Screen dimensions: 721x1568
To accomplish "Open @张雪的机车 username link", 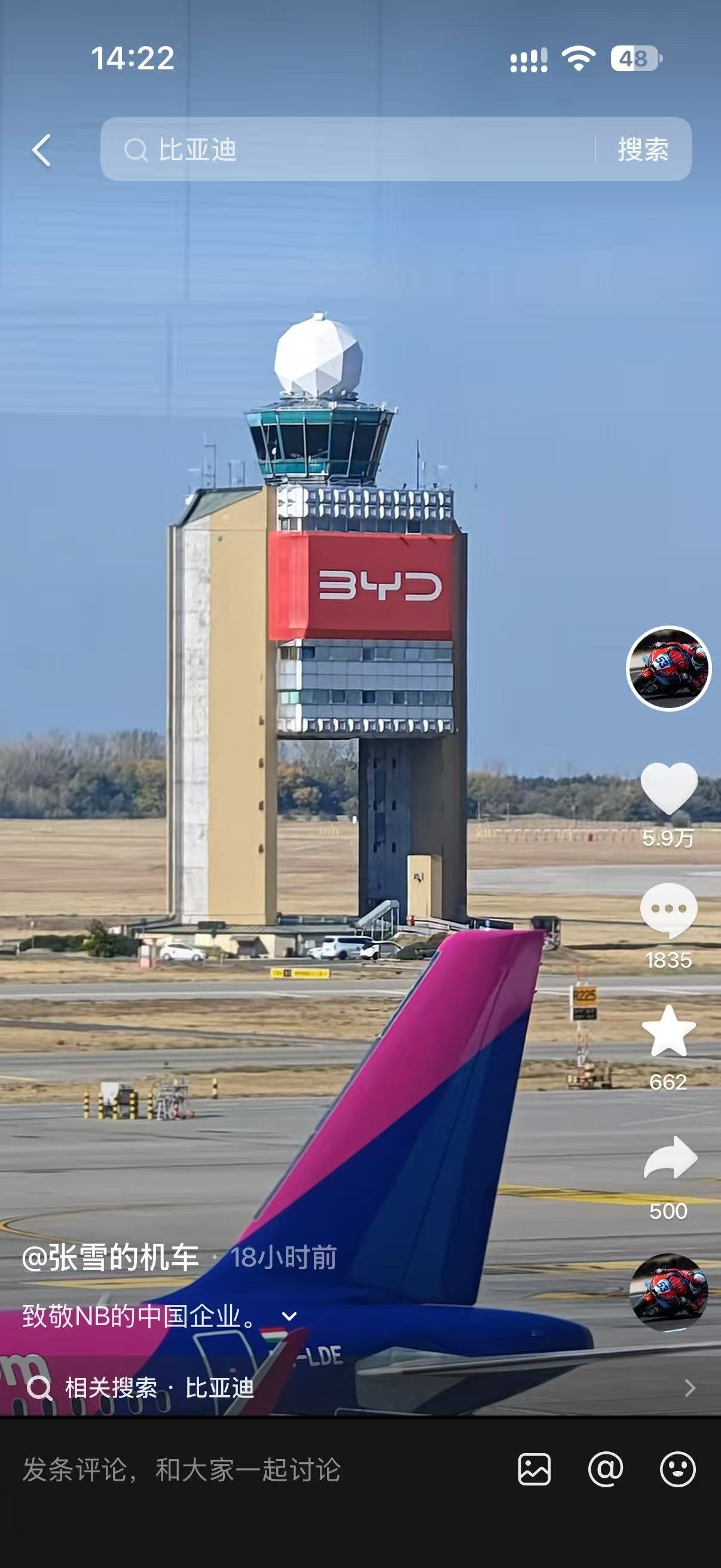I will tap(110, 1258).
